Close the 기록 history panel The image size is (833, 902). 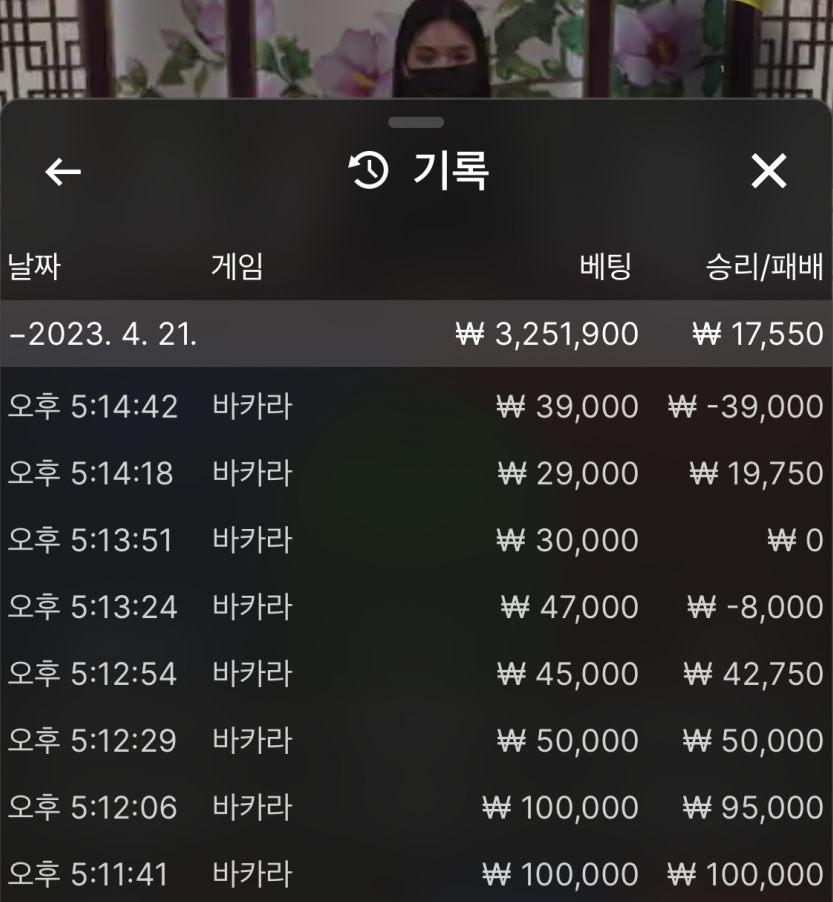(768, 172)
